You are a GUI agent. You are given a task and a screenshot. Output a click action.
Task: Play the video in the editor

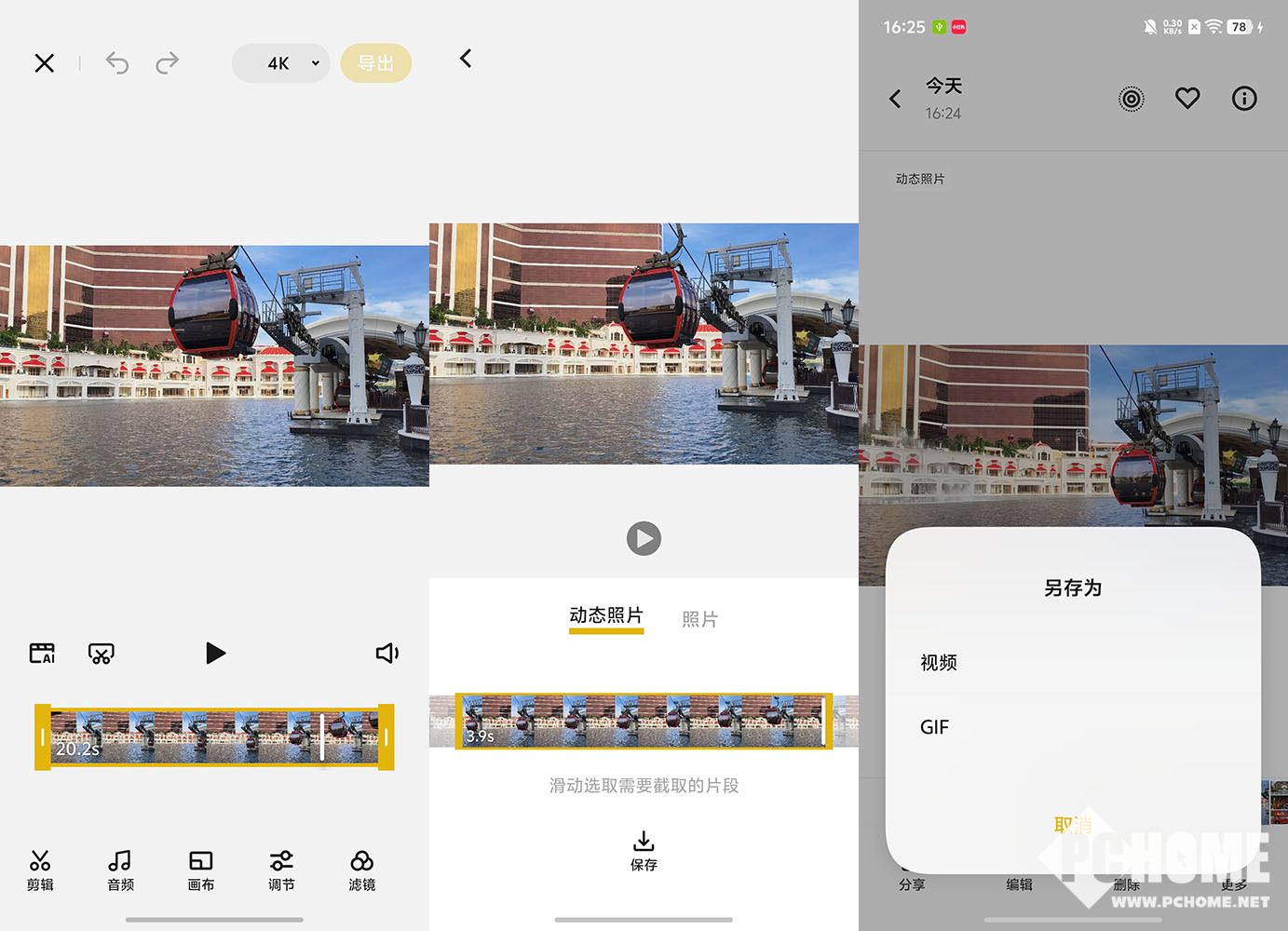215,654
